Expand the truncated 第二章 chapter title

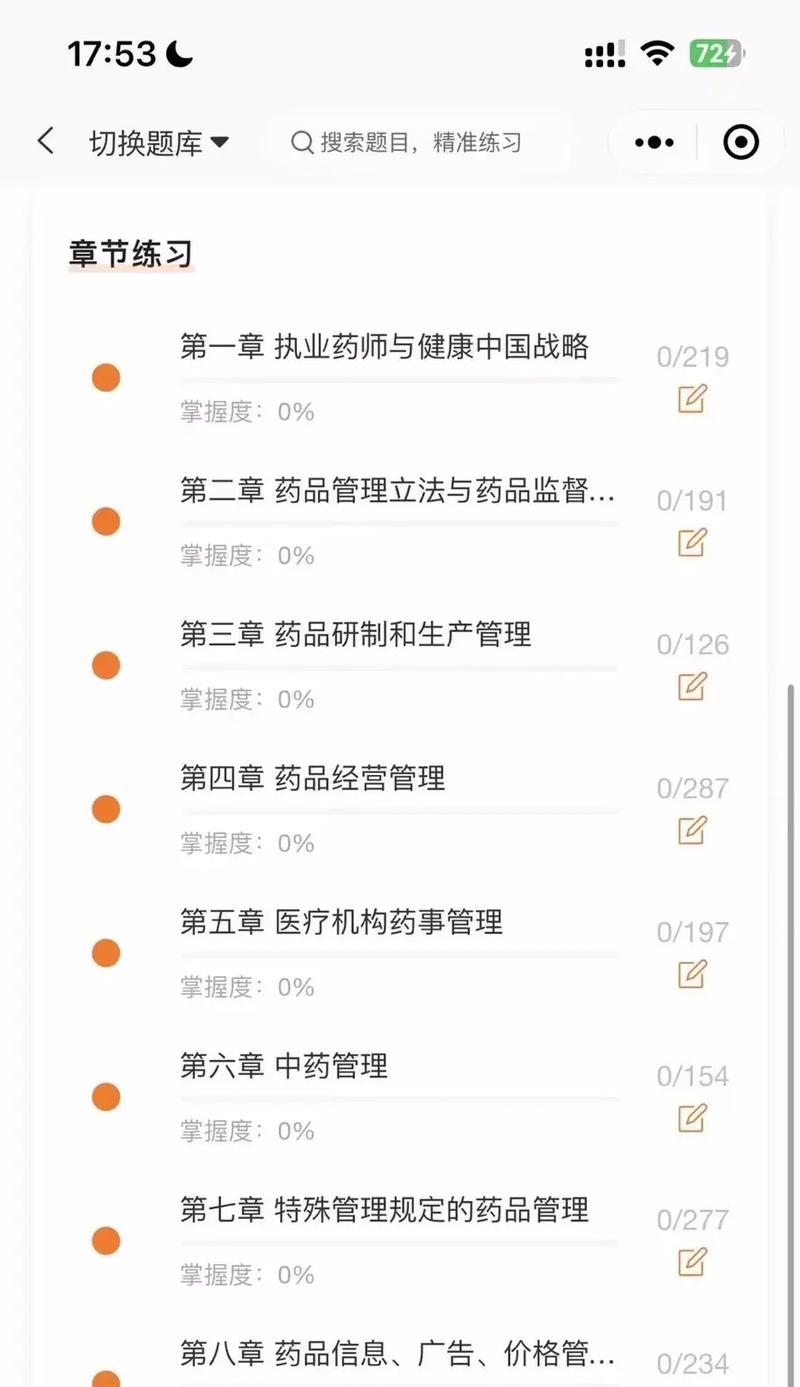click(x=400, y=491)
